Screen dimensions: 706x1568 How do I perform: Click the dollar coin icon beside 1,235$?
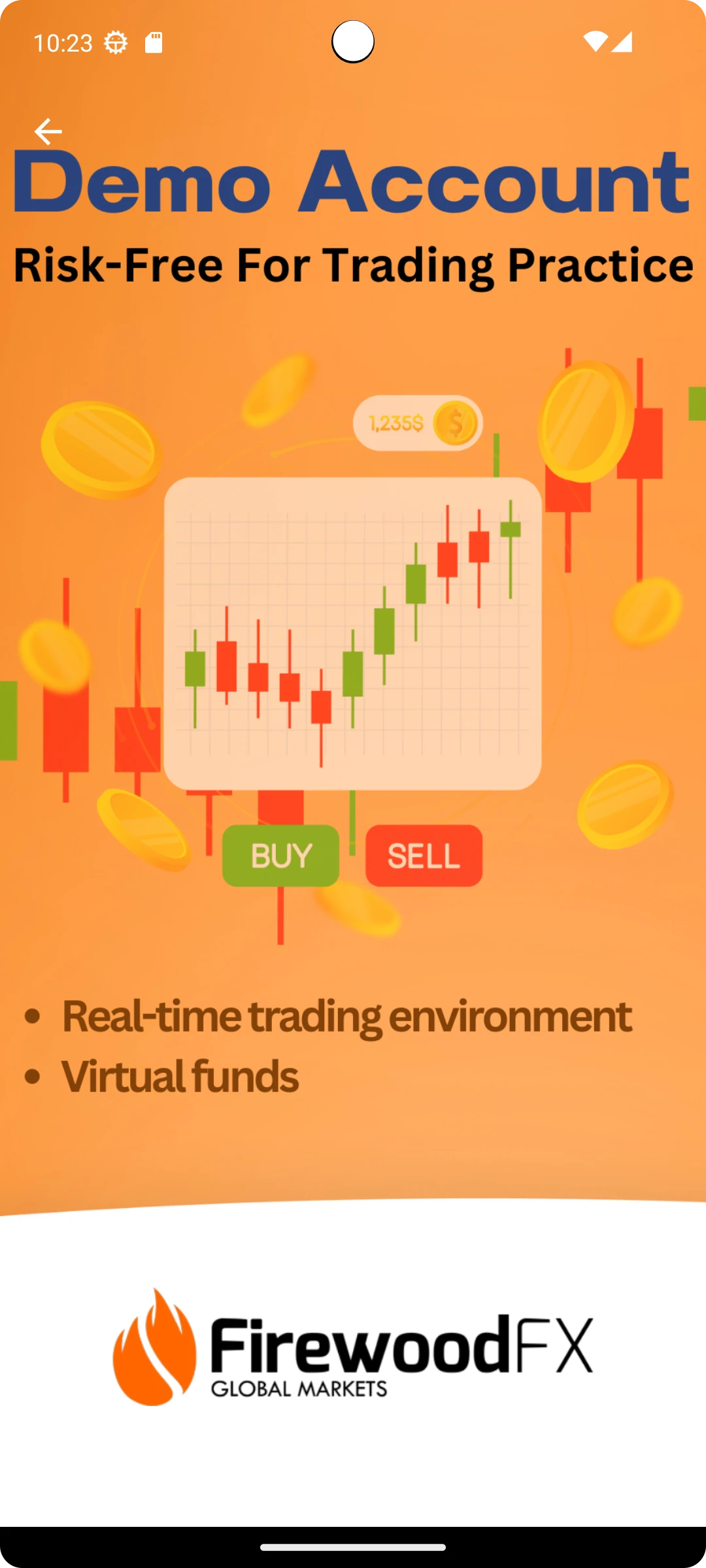(456, 423)
